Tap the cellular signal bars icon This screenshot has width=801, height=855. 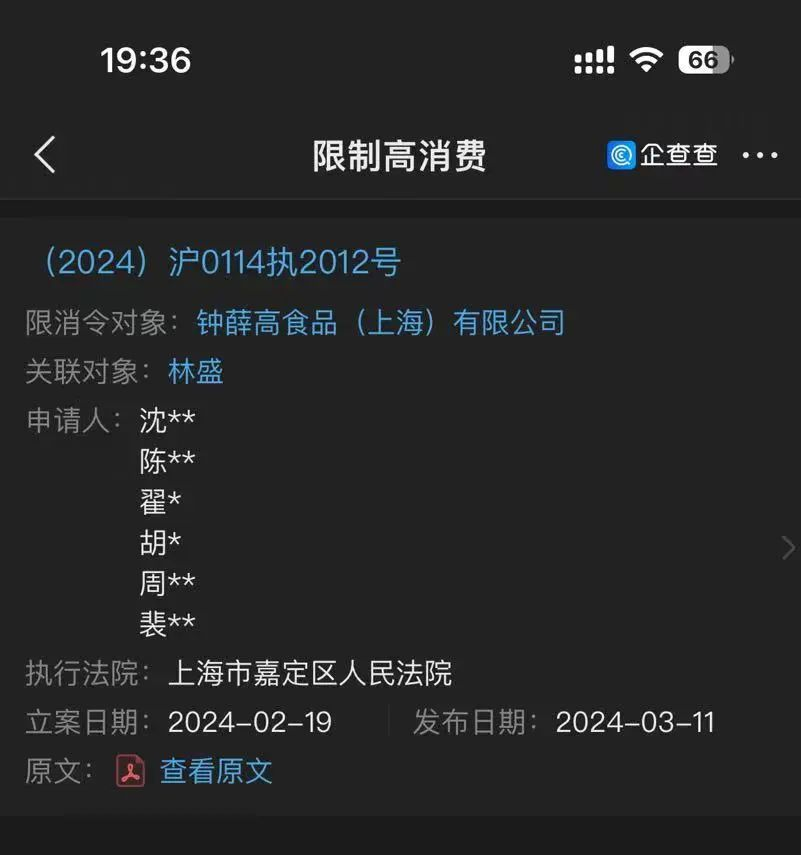click(x=592, y=60)
